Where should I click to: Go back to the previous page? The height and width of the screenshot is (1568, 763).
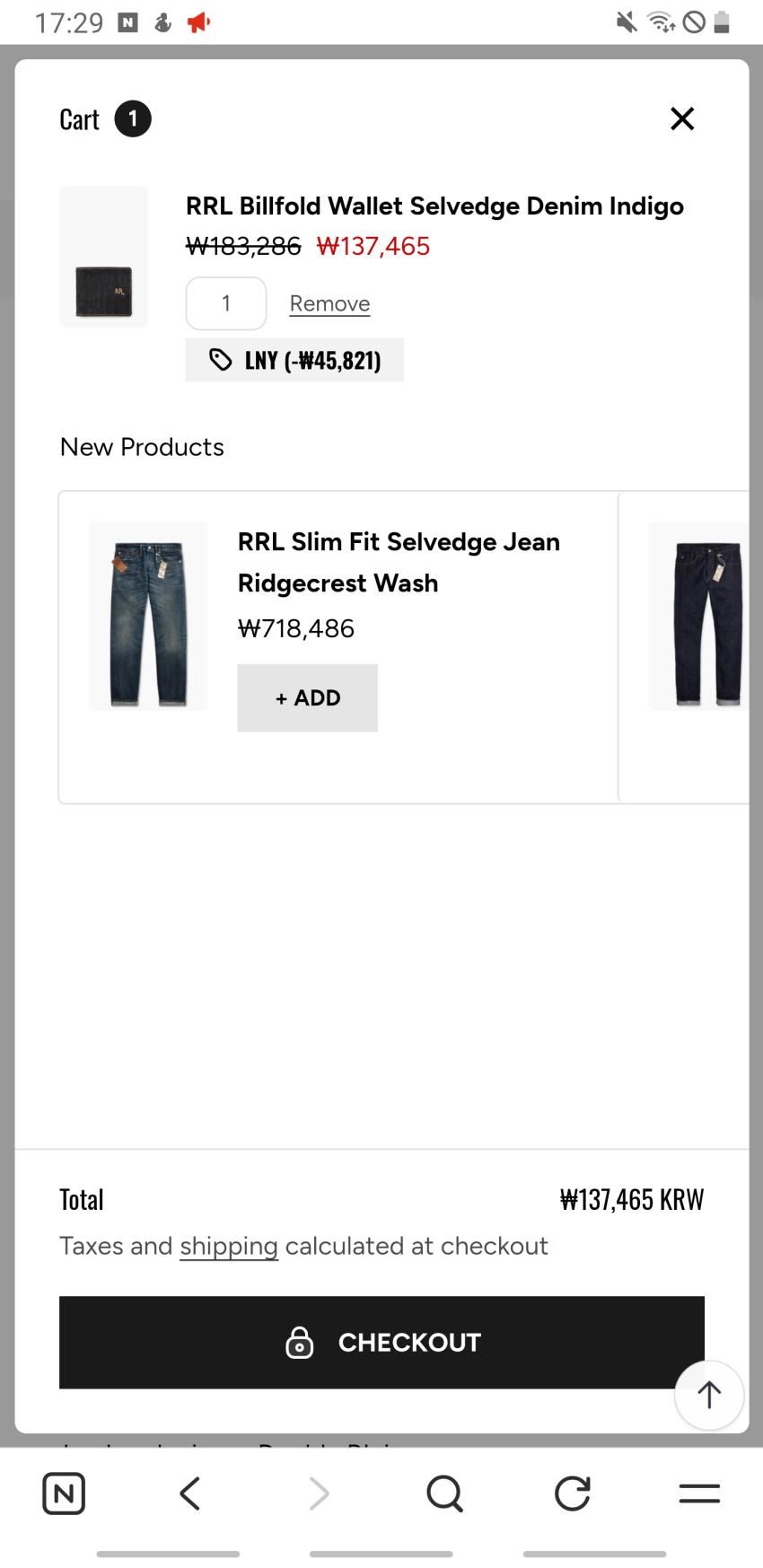190,1494
